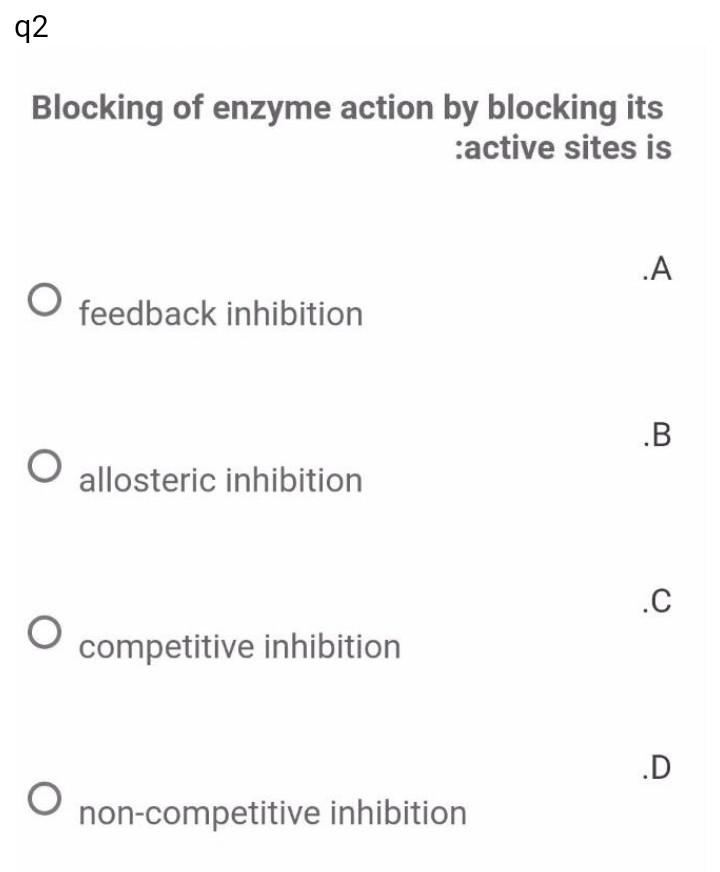The width and height of the screenshot is (720, 872).
Task: Click the '.D' option label
Action: [x=657, y=768]
